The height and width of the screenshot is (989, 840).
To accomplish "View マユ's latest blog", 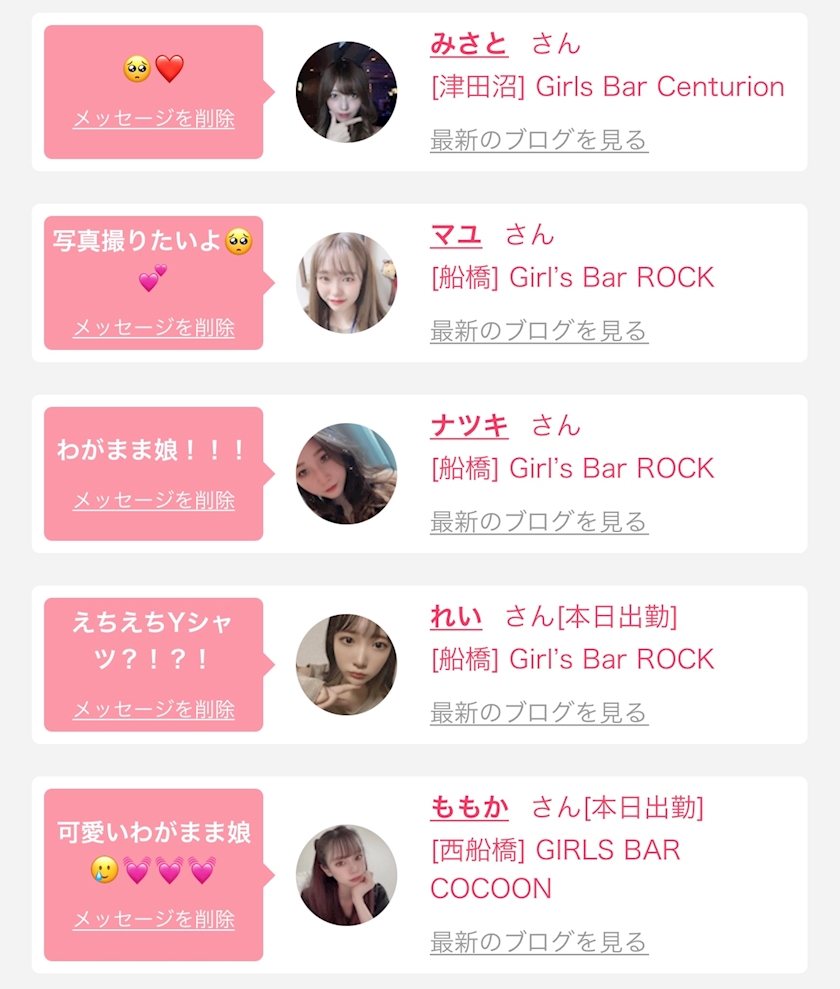I will coord(539,331).
